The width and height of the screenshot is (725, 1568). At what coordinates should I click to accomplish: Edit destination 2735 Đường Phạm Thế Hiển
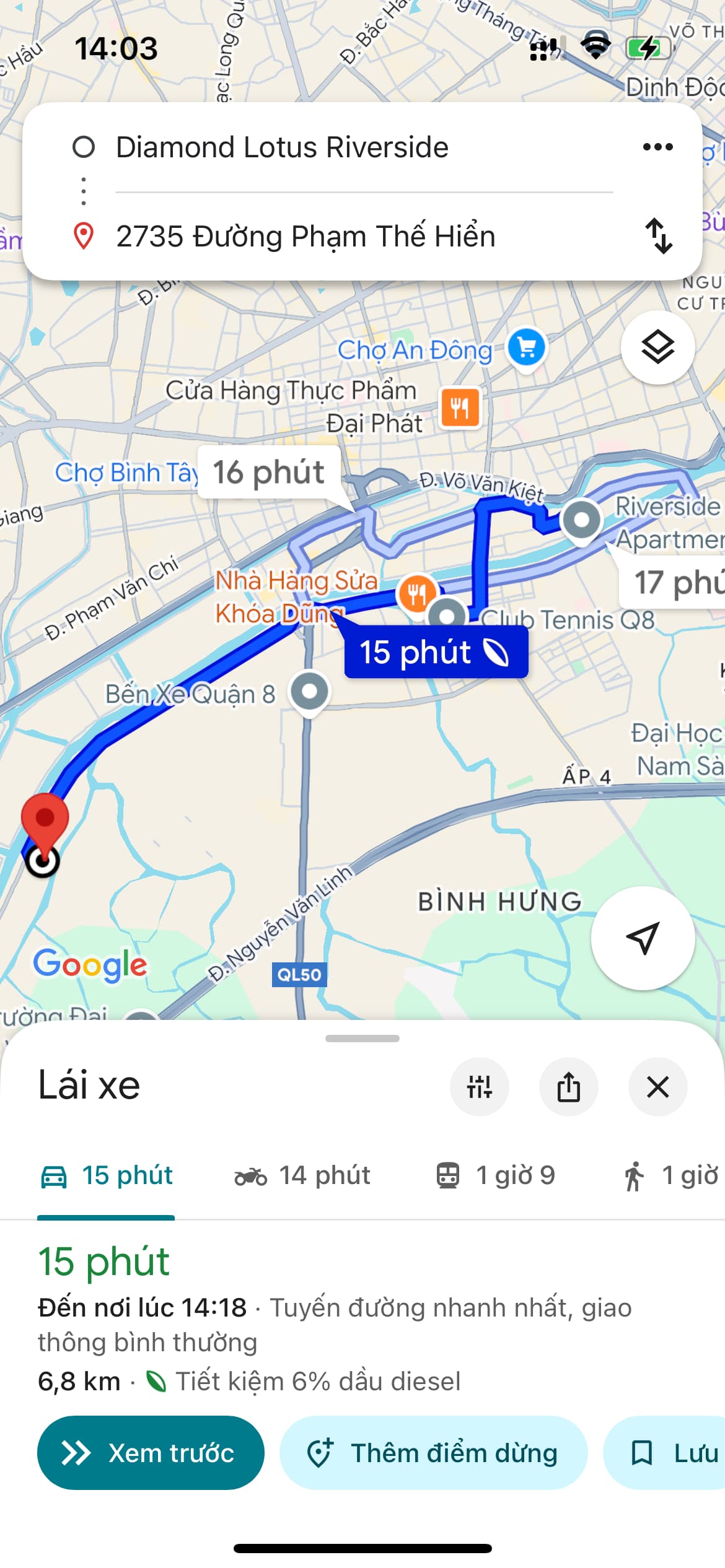(x=305, y=237)
